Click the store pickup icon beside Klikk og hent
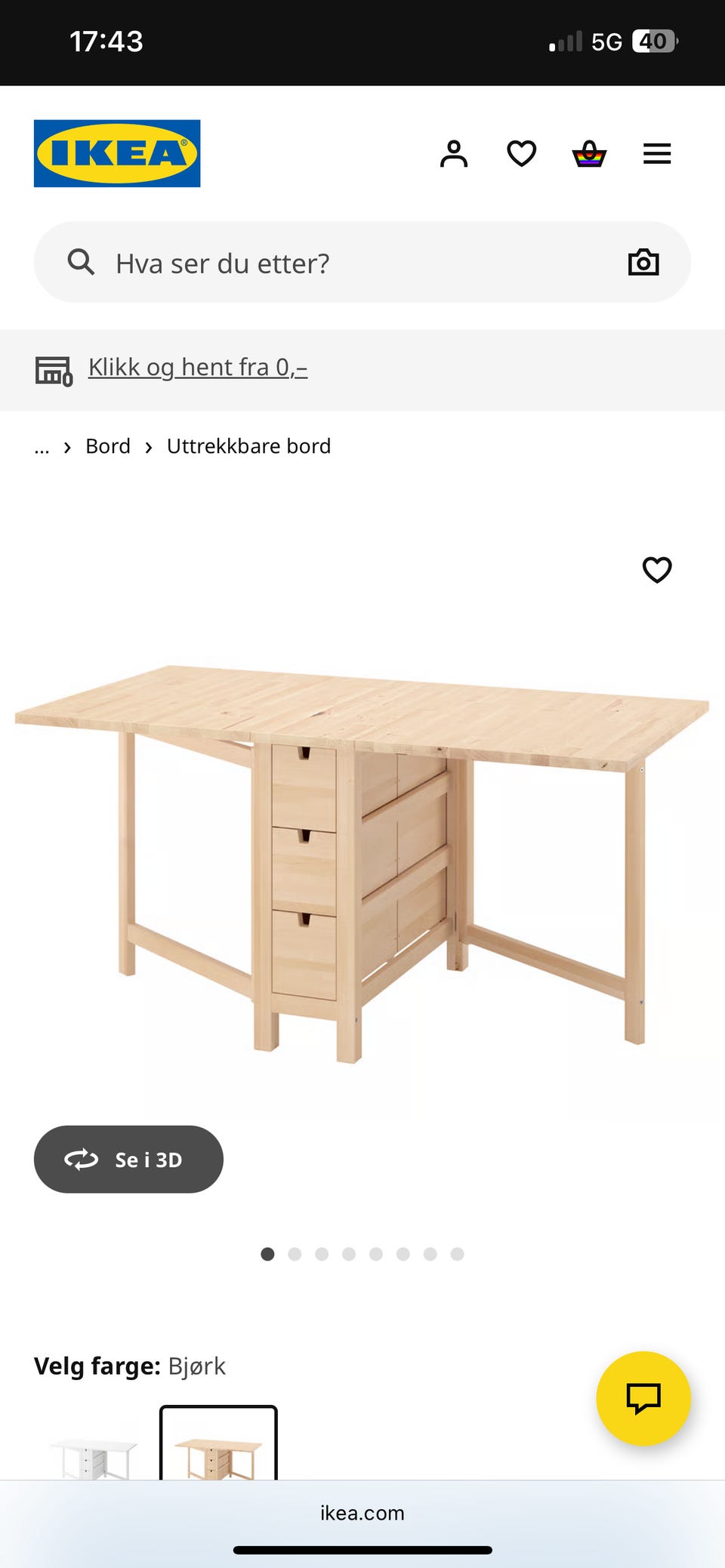The height and width of the screenshot is (1568, 725). pos(52,368)
